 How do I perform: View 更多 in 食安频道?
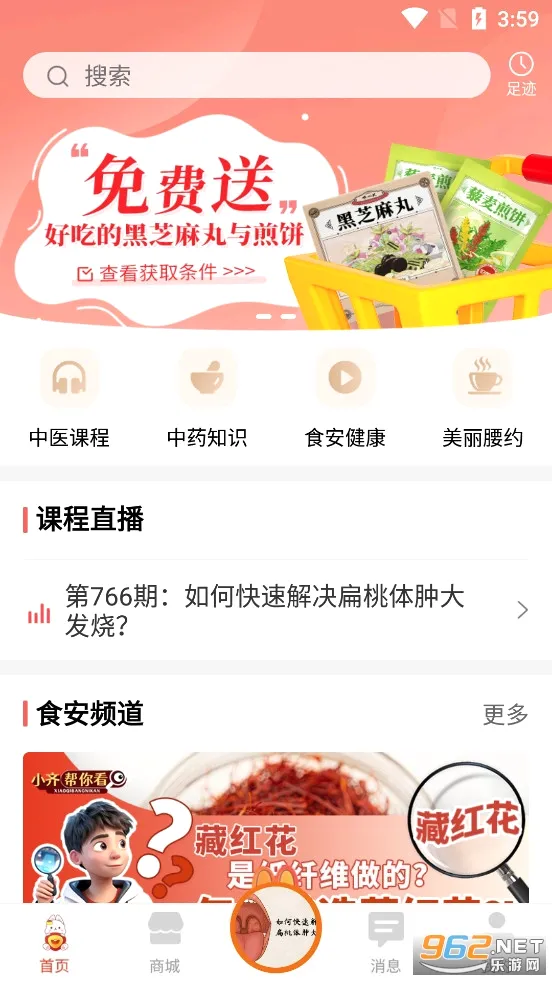coord(505,714)
